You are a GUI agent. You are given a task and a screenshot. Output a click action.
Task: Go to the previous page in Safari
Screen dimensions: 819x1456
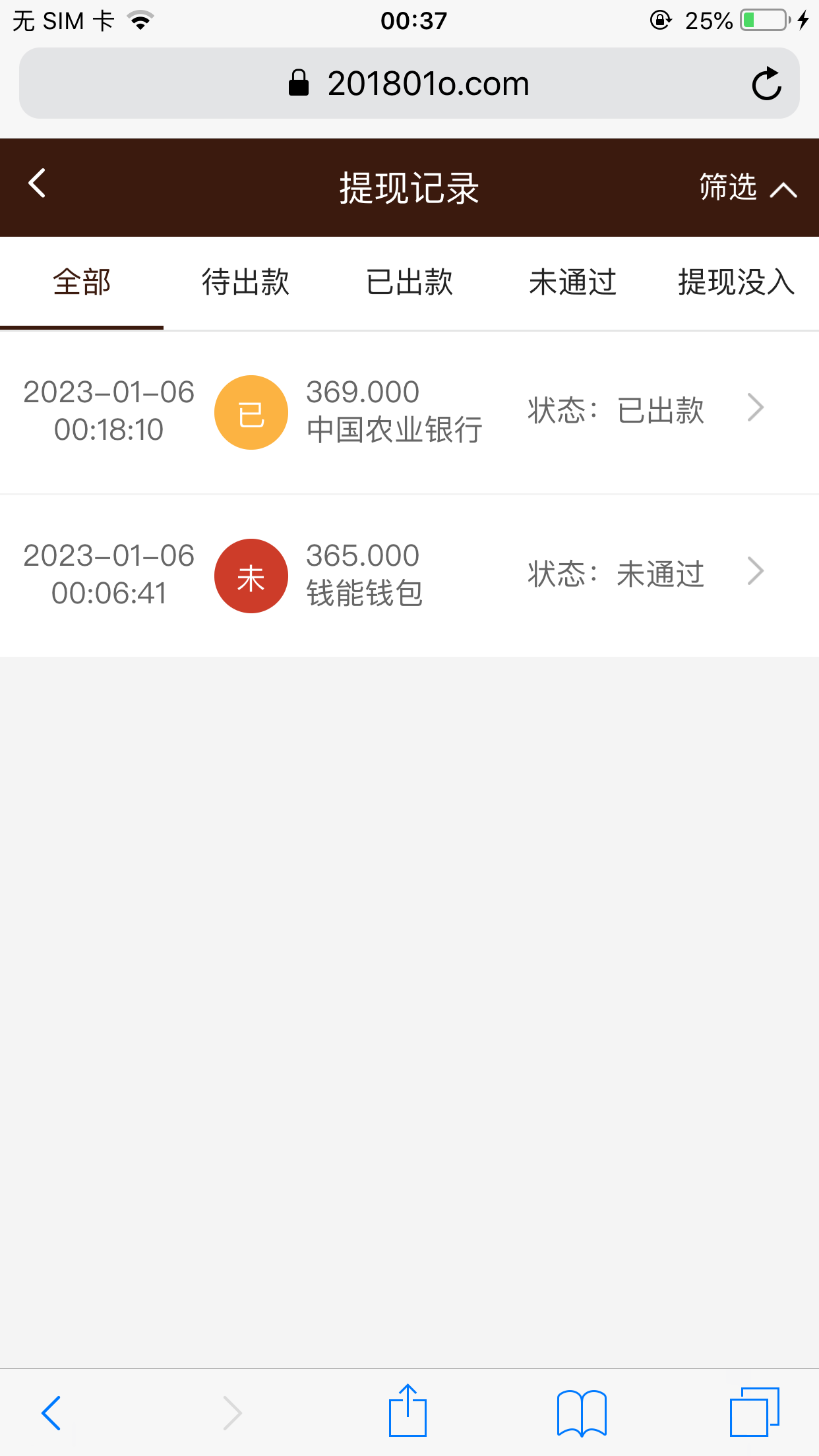(51, 1412)
